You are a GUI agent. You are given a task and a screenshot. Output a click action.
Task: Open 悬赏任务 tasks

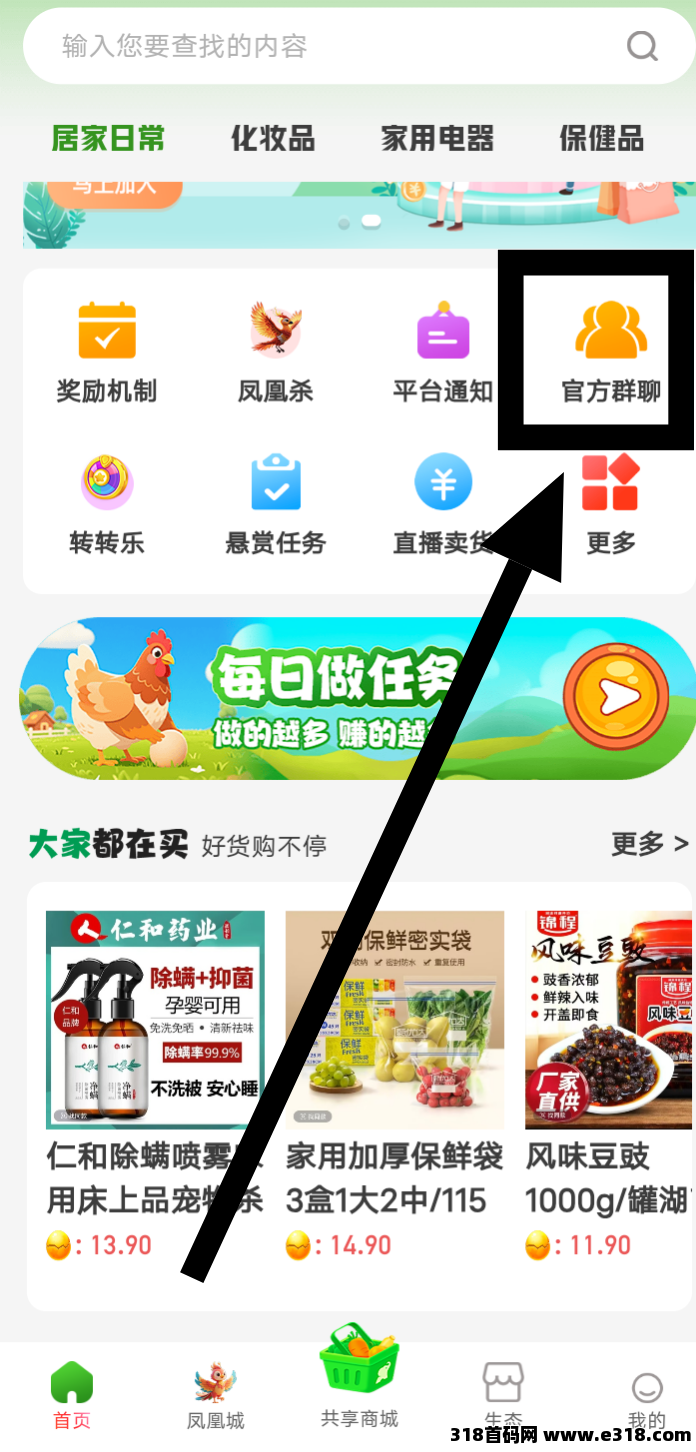275,504
